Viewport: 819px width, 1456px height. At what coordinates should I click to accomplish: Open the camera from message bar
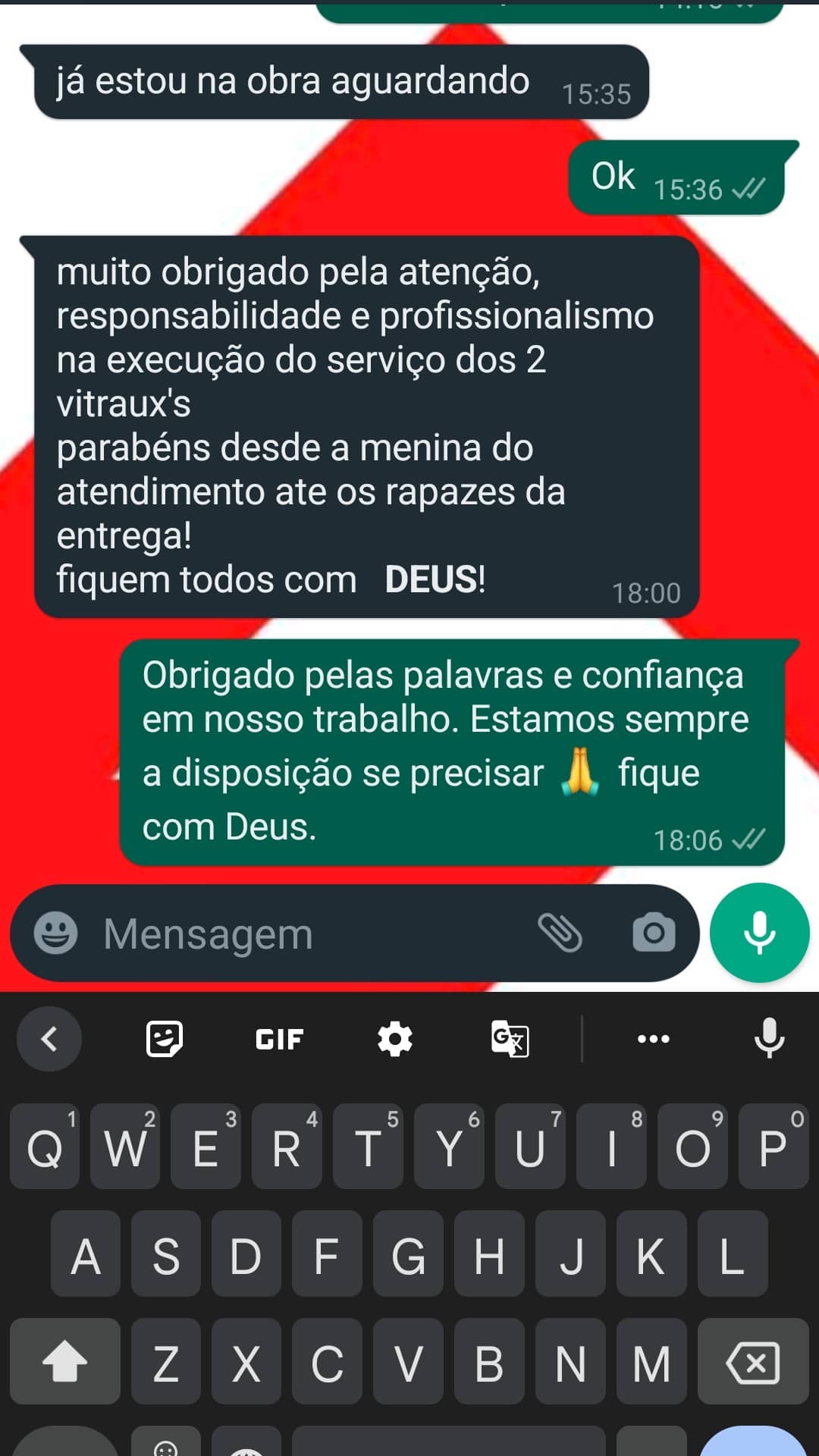click(x=654, y=933)
